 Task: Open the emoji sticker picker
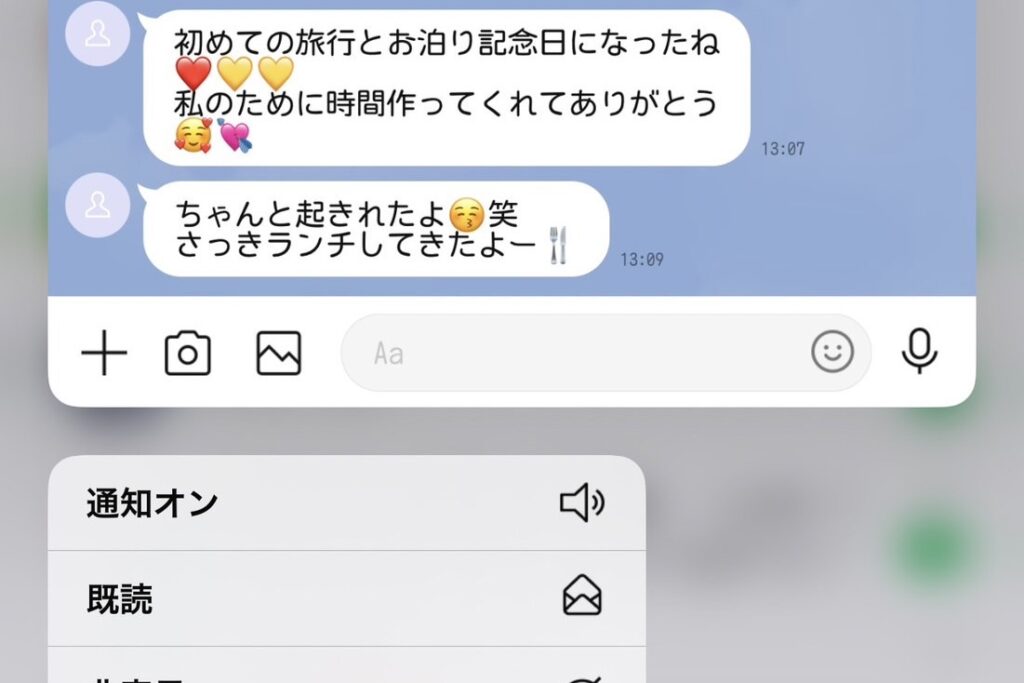pyautogui.click(x=832, y=352)
